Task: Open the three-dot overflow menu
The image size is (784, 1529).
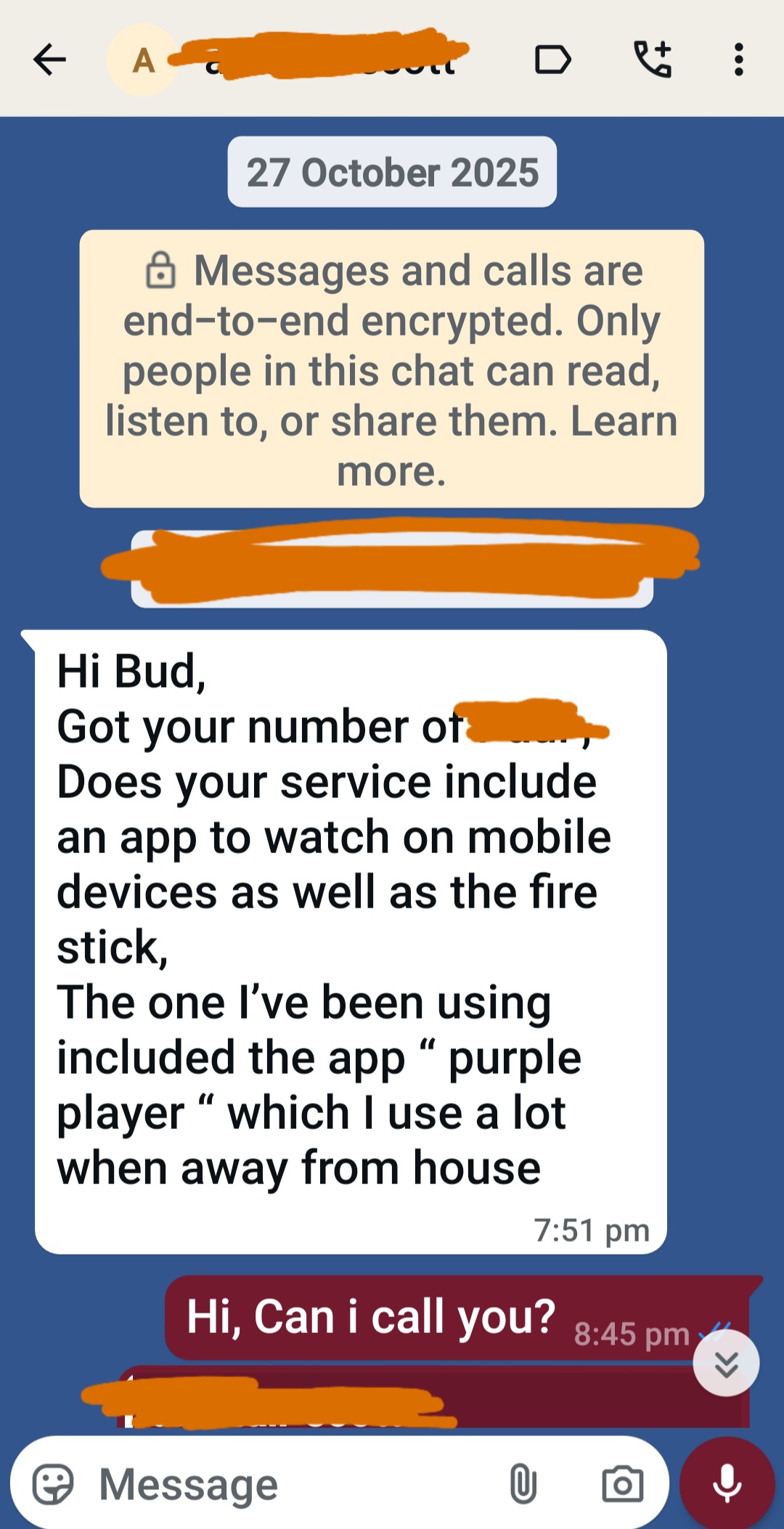Action: tap(738, 60)
